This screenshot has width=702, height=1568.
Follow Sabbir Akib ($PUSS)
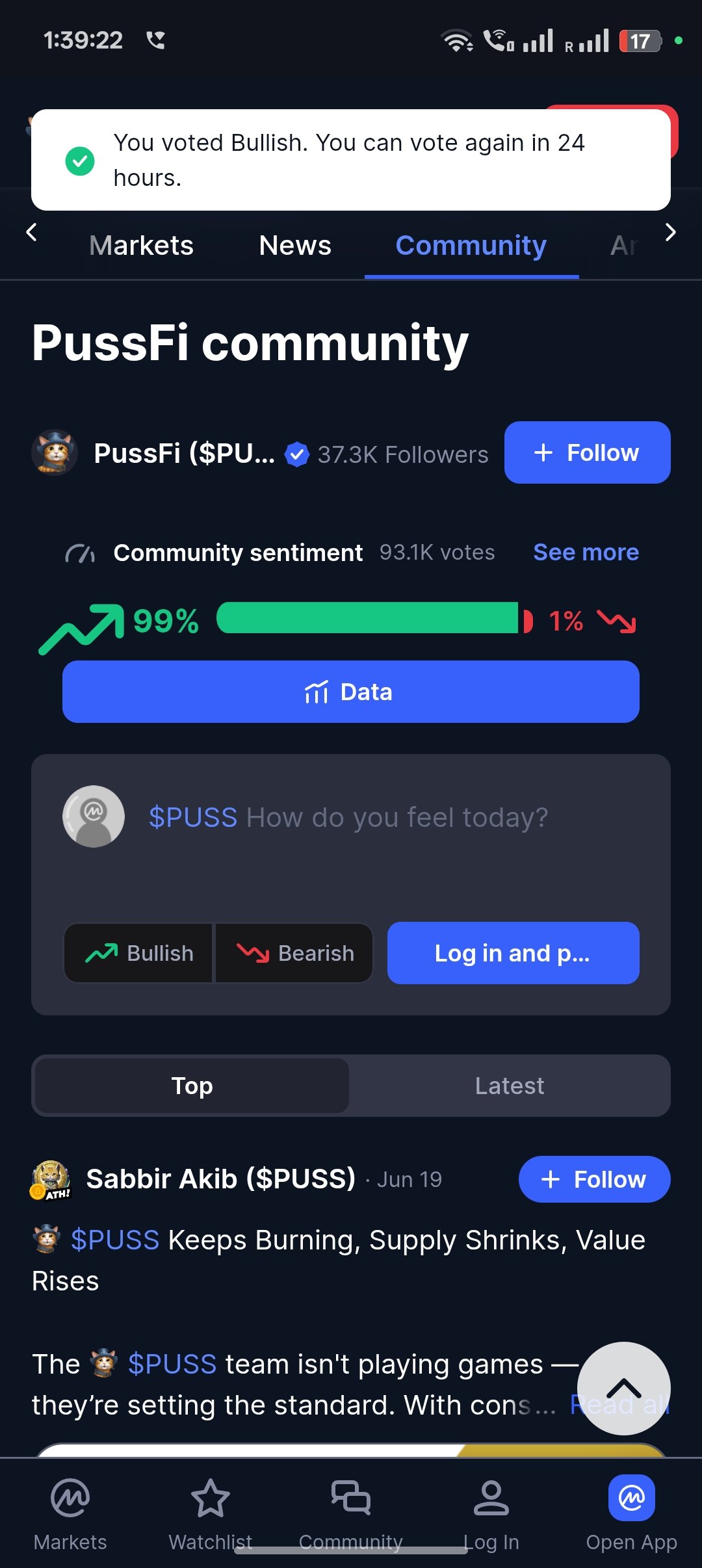pyautogui.click(x=594, y=1179)
